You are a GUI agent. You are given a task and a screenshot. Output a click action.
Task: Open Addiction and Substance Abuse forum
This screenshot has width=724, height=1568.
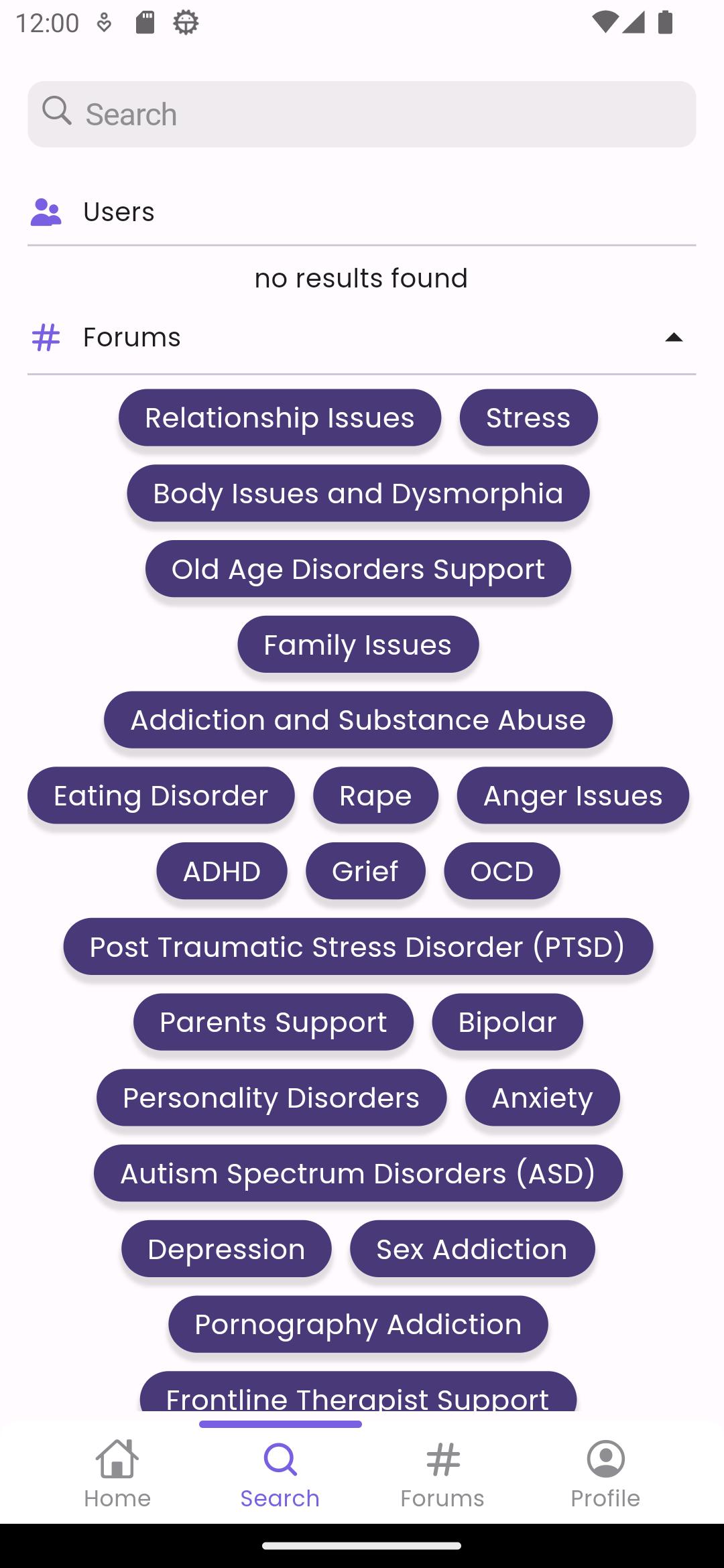(358, 720)
